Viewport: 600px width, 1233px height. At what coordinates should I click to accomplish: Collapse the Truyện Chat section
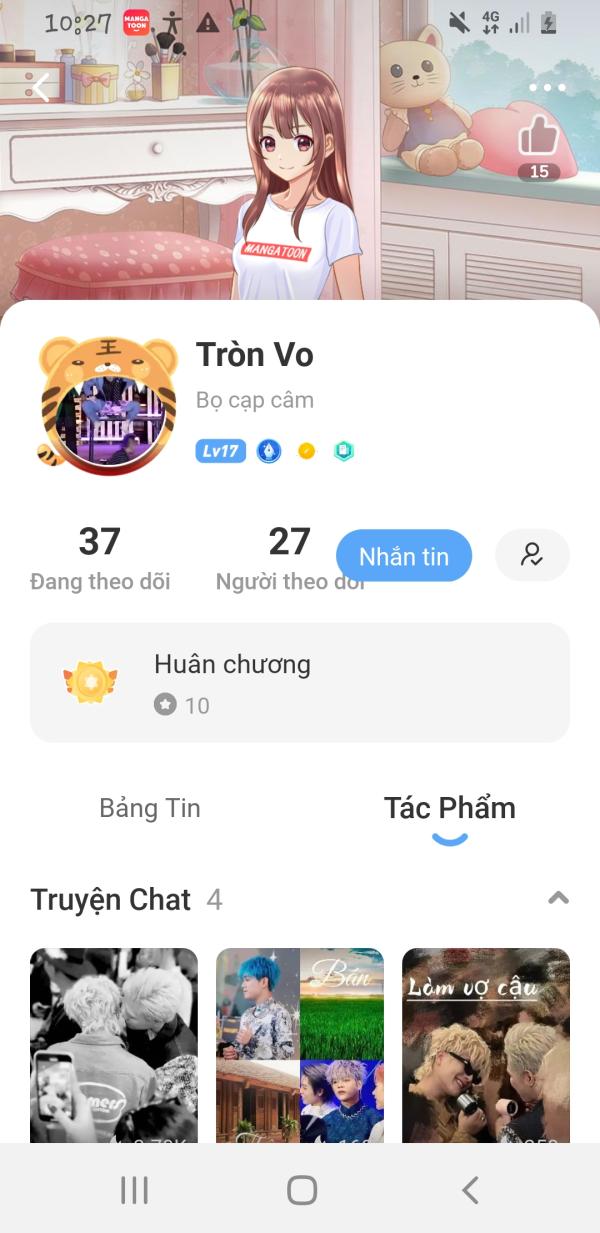558,898
